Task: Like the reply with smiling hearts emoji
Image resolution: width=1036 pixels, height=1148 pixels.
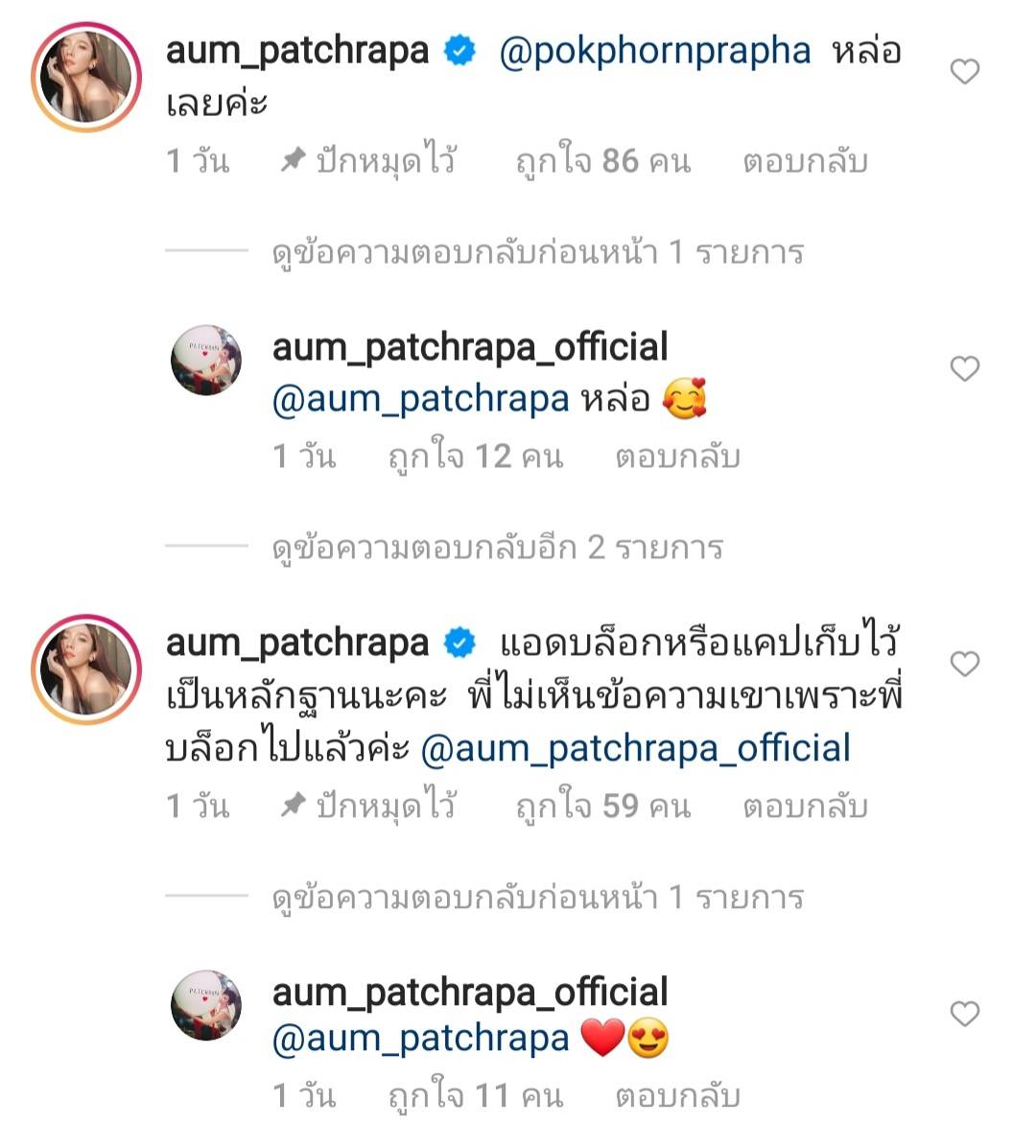Action: point(964,369)
